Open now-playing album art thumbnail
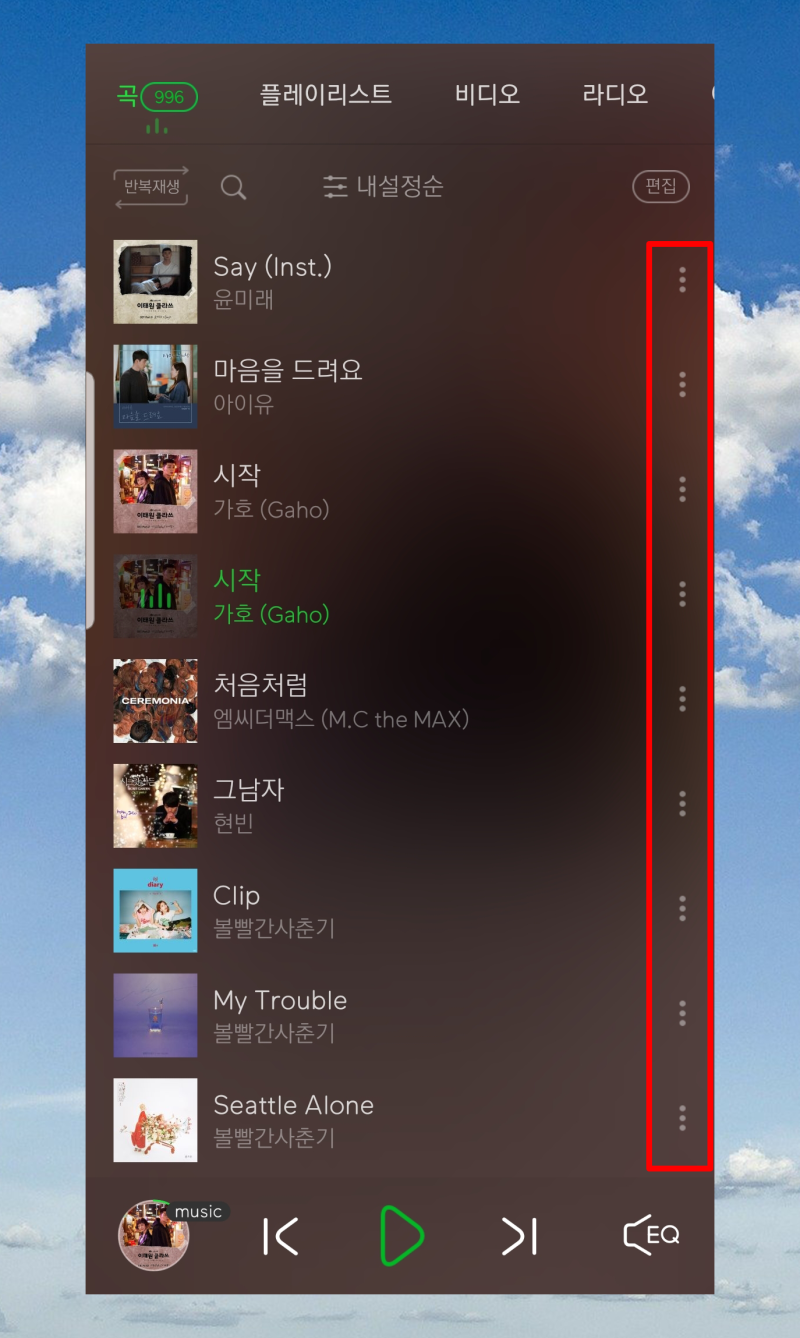This screenshot has width=800, height=1338. (x=153, y=1236)
